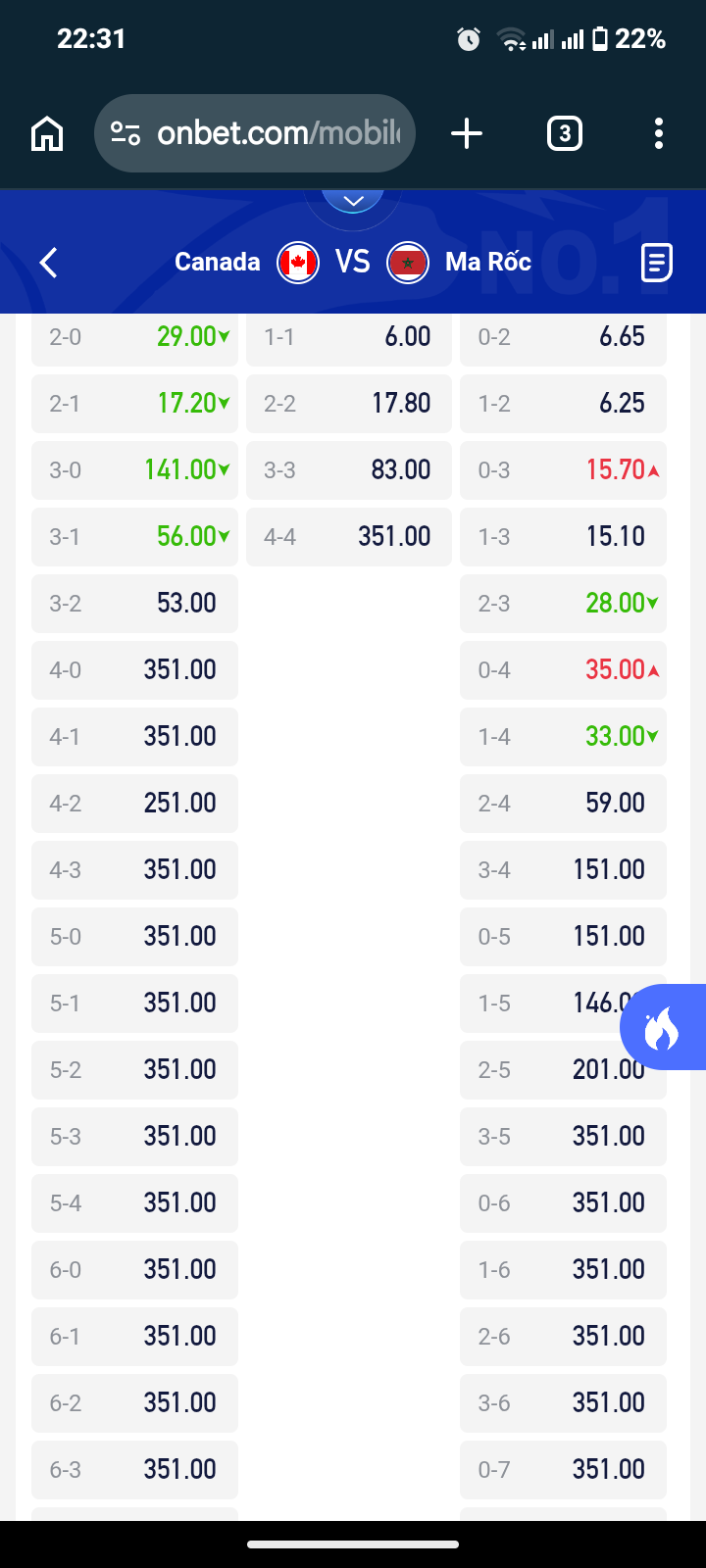Go back from the Canada vs Ma Rốc match
The image size is (706, 1568).
point(49,263)
